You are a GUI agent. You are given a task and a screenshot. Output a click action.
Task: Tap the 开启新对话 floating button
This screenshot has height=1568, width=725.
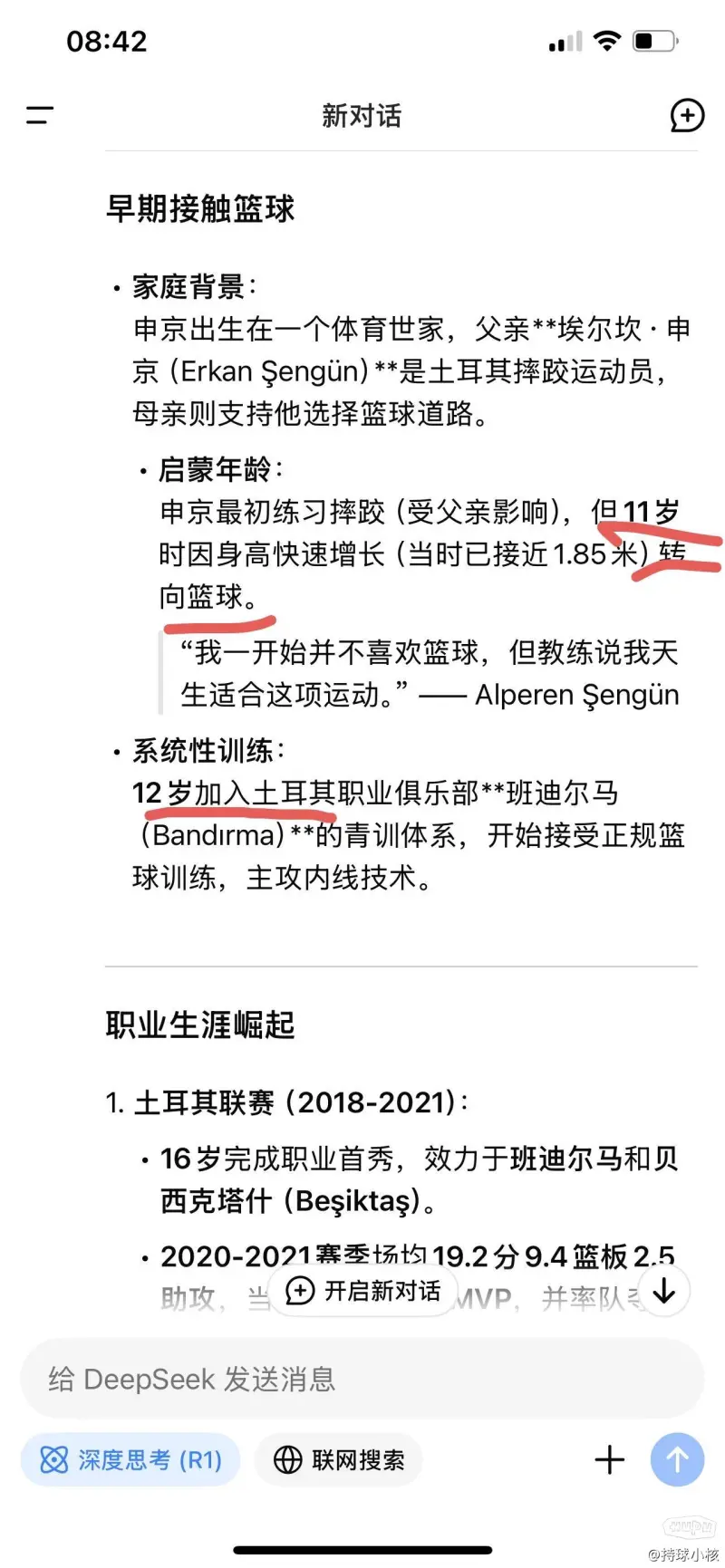(x=362, y=1291)
